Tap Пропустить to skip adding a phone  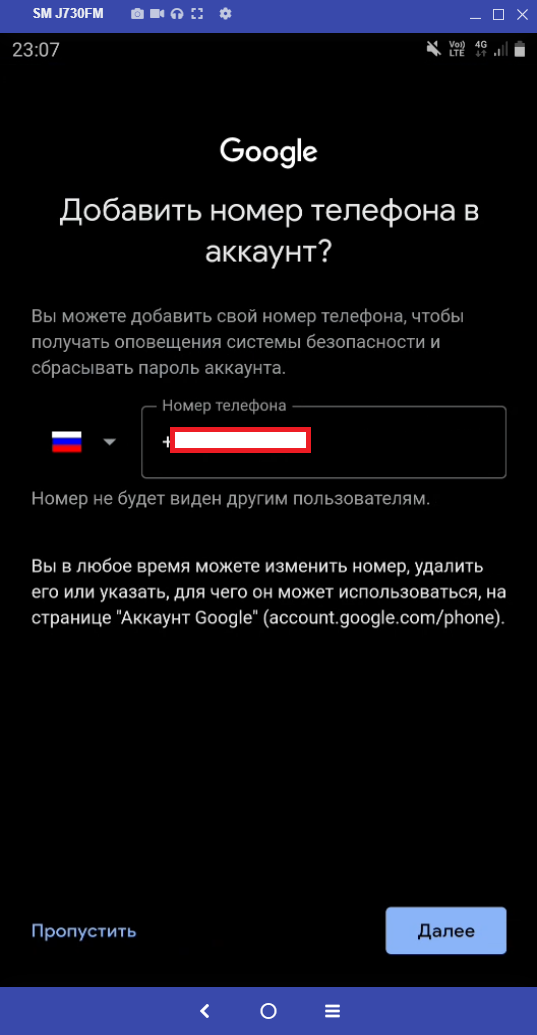pos(84,931)
